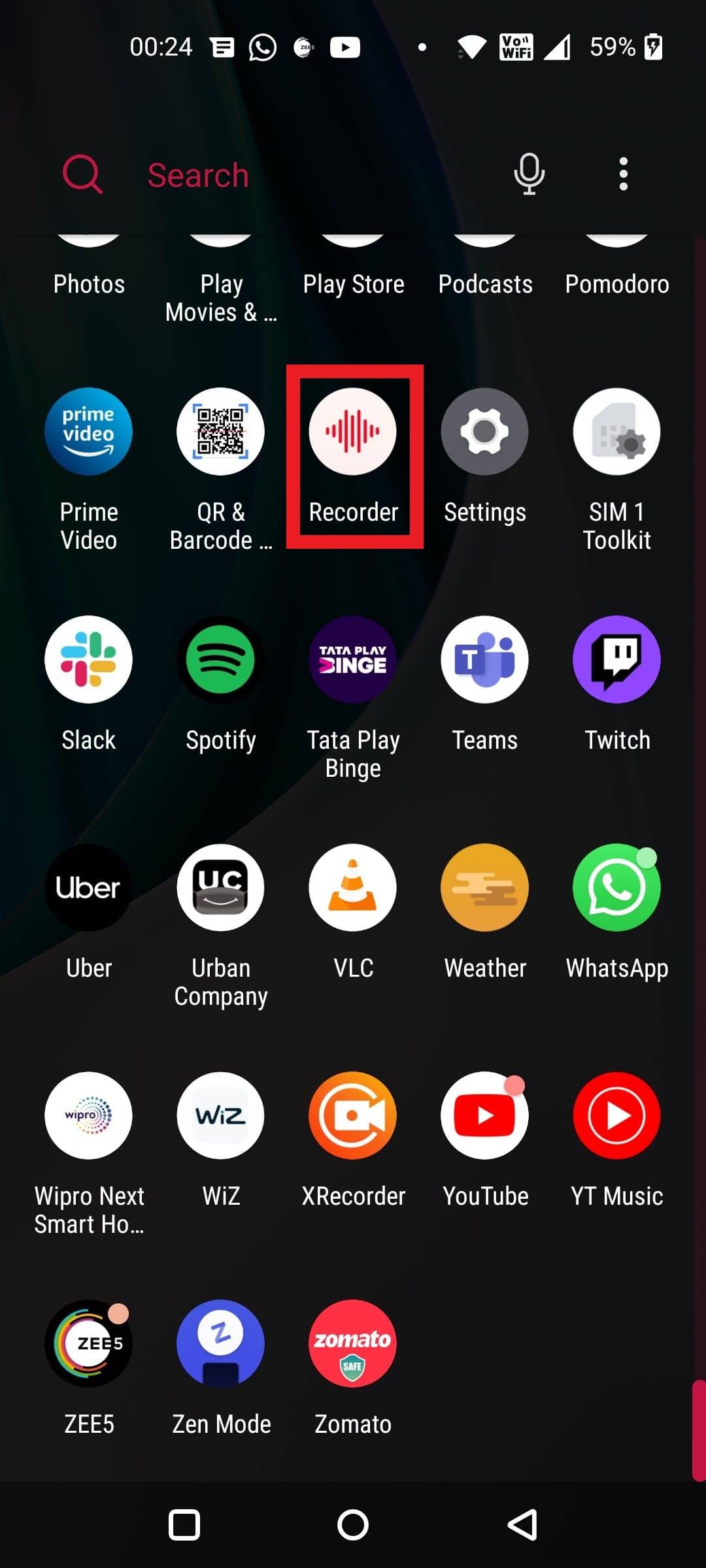Start voice search with the microphone
The width and height of the screenshot is (706, 1568).
pos(529,174)
